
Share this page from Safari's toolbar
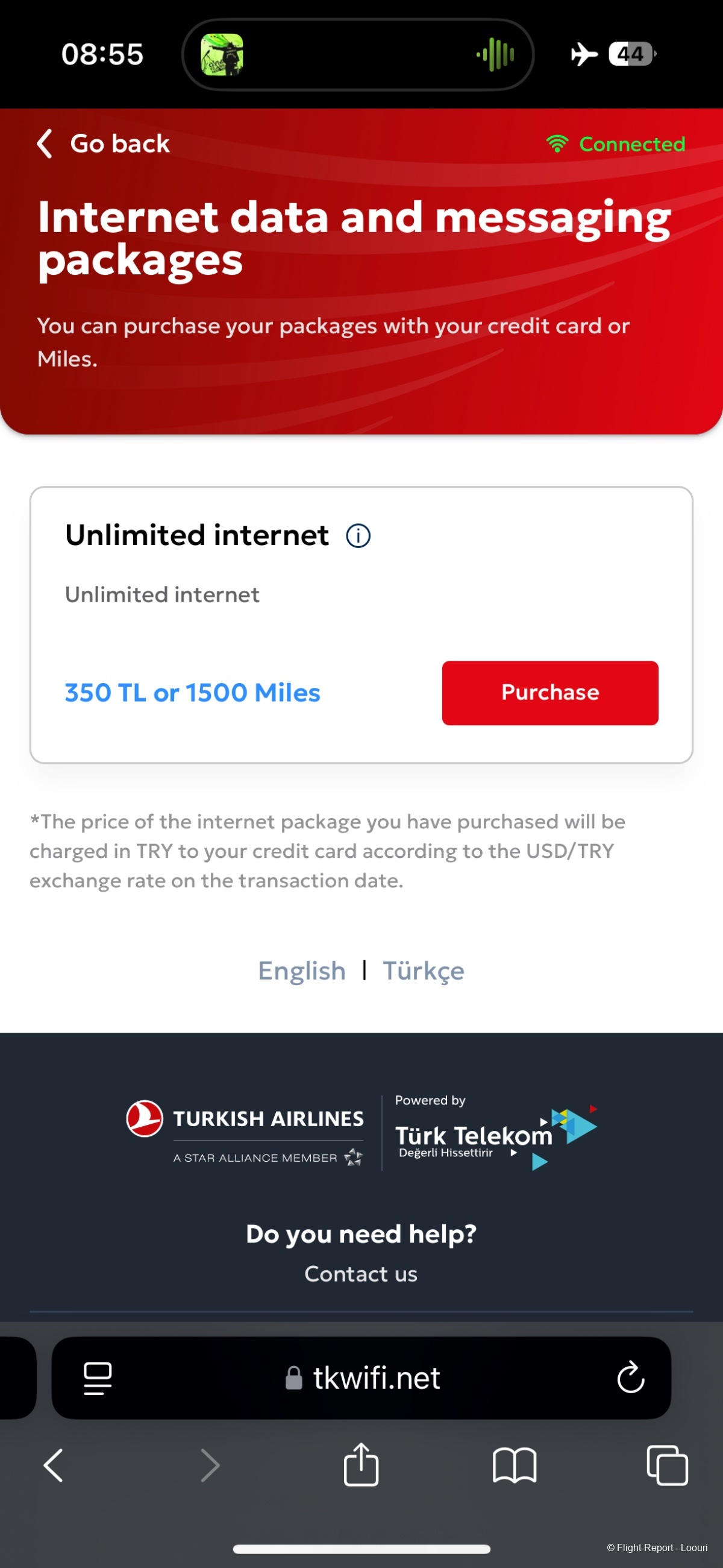coord(361,1464)
